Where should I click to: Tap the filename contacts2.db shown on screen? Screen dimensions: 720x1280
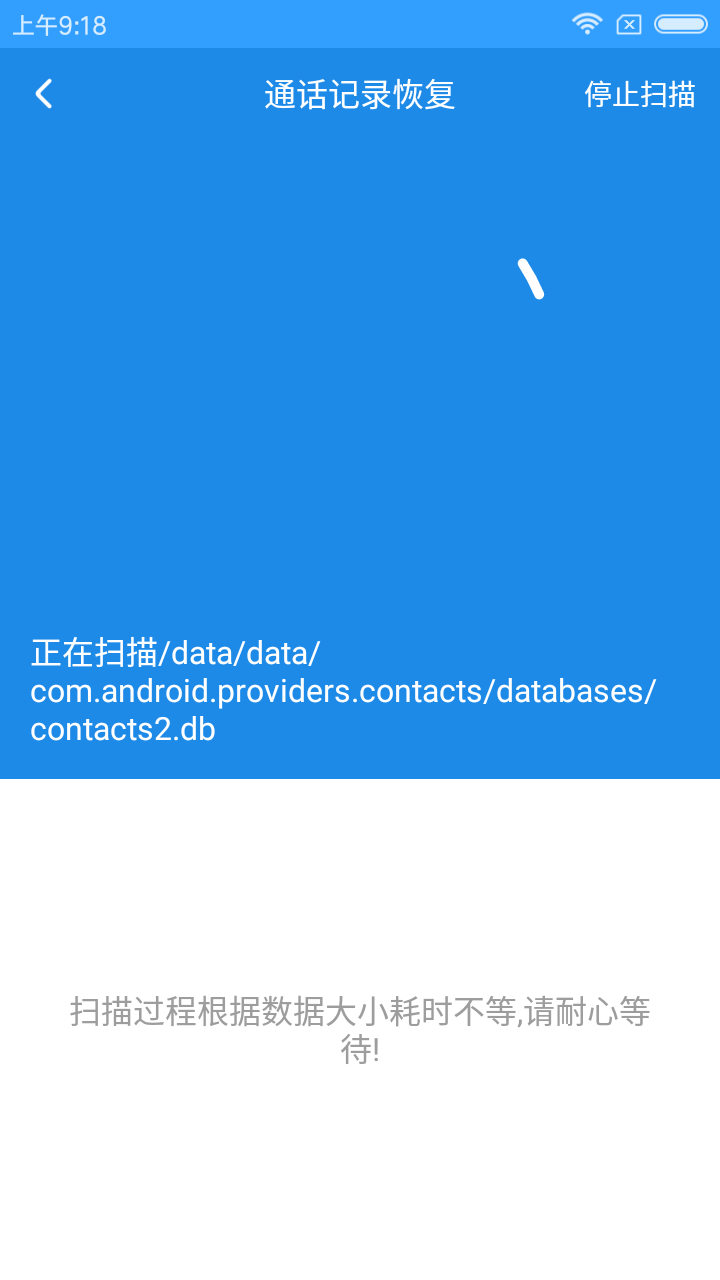coord(120,730)
